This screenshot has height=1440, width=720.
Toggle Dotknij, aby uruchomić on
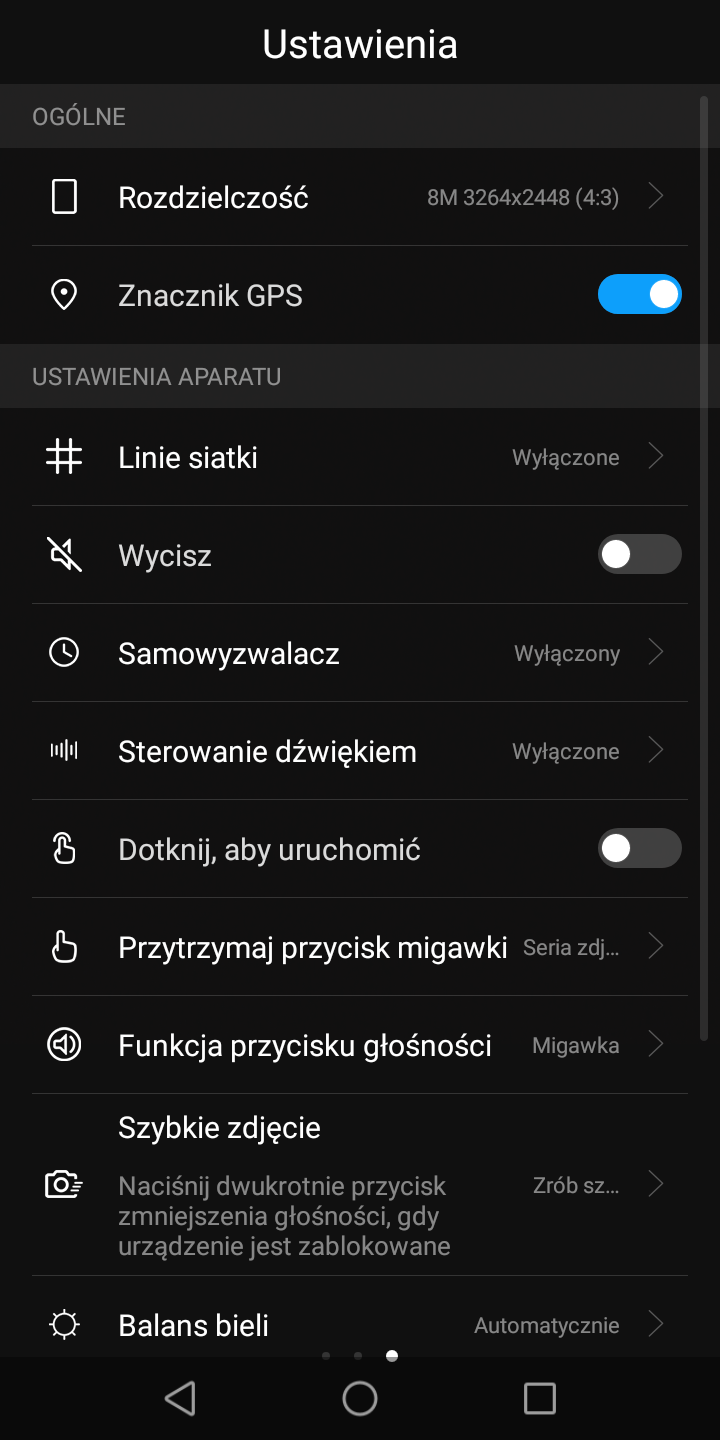click(640, 848)
